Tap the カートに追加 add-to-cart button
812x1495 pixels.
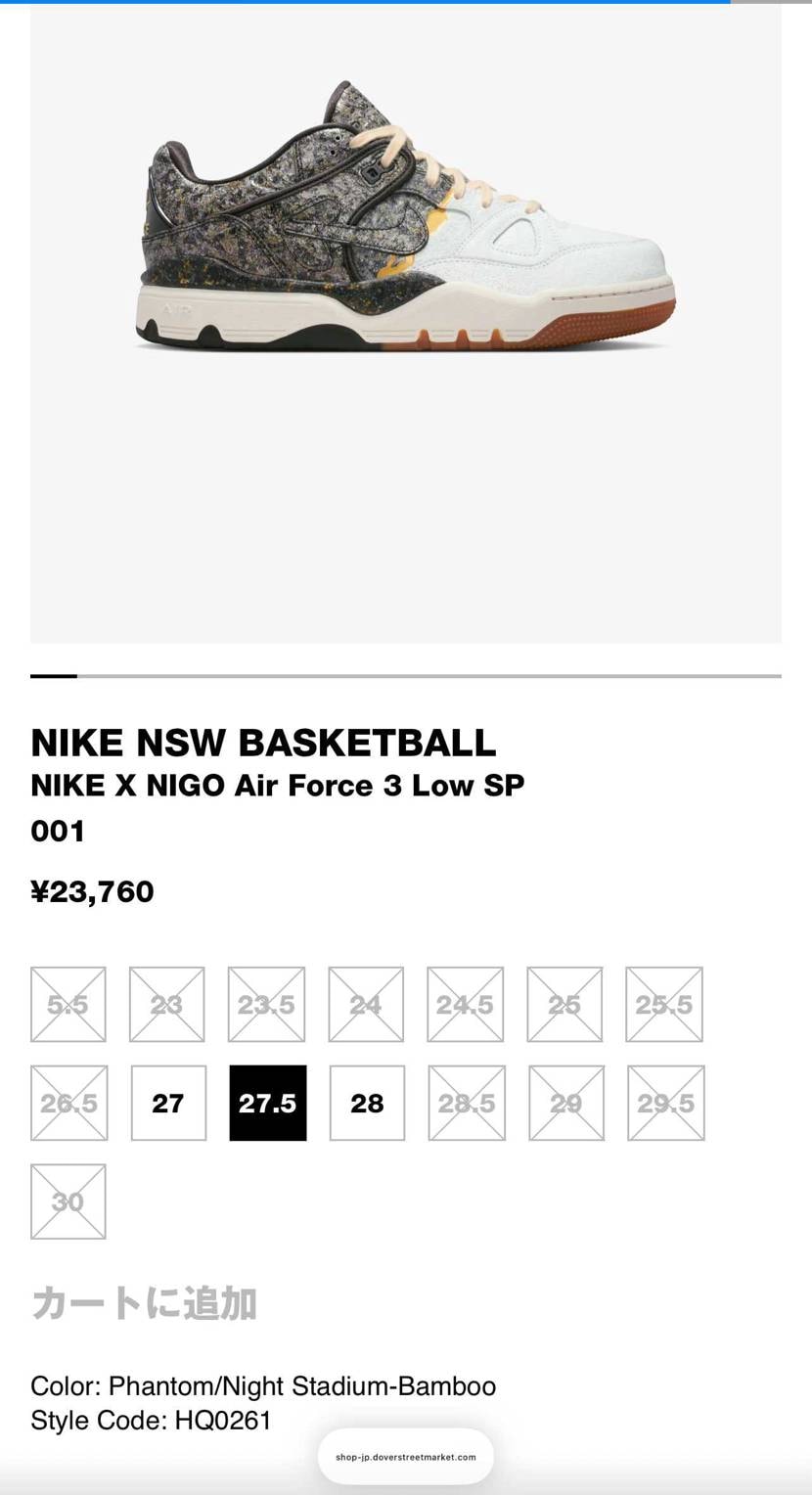click(x=144, y=1303)
